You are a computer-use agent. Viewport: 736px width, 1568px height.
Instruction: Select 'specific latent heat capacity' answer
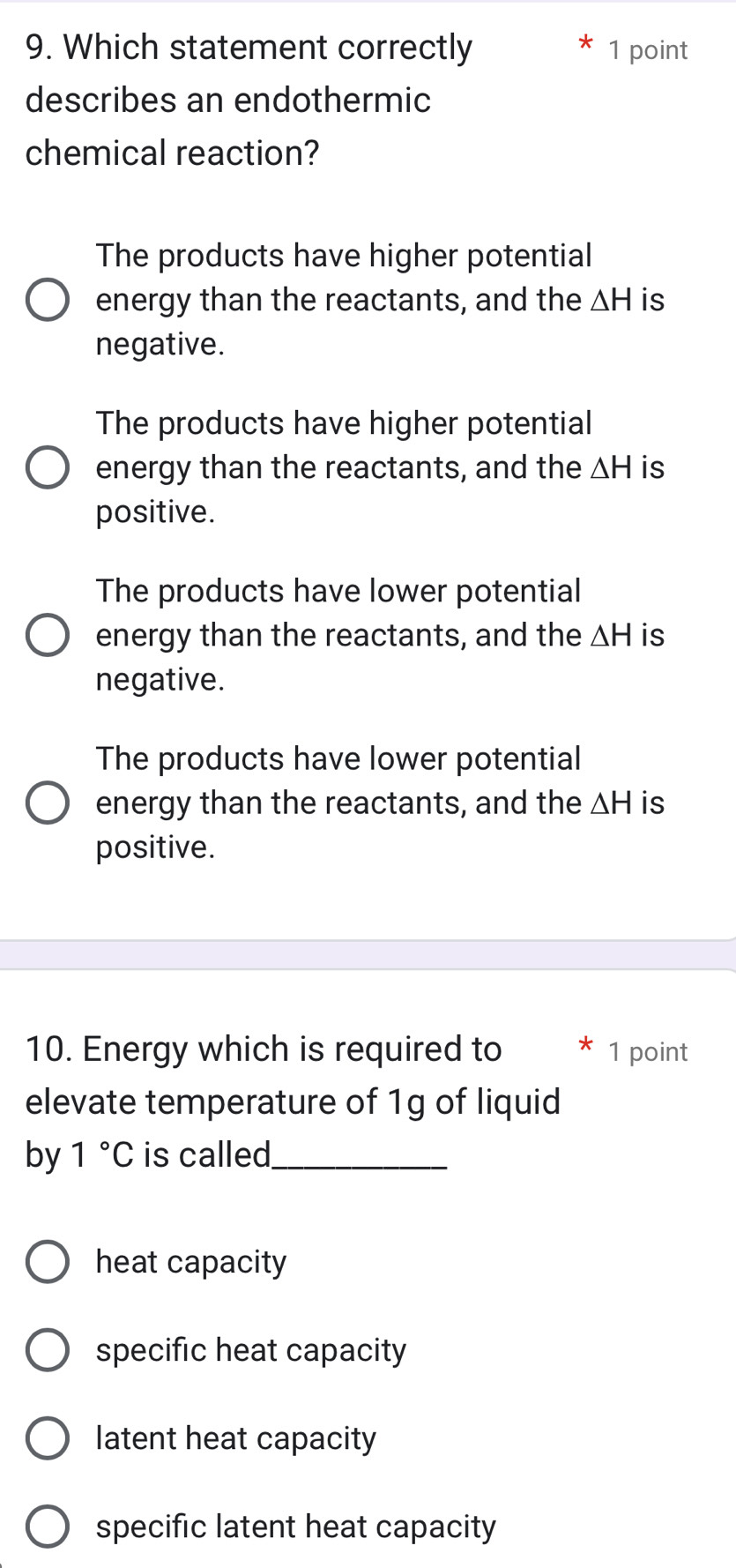[47, 1527]
